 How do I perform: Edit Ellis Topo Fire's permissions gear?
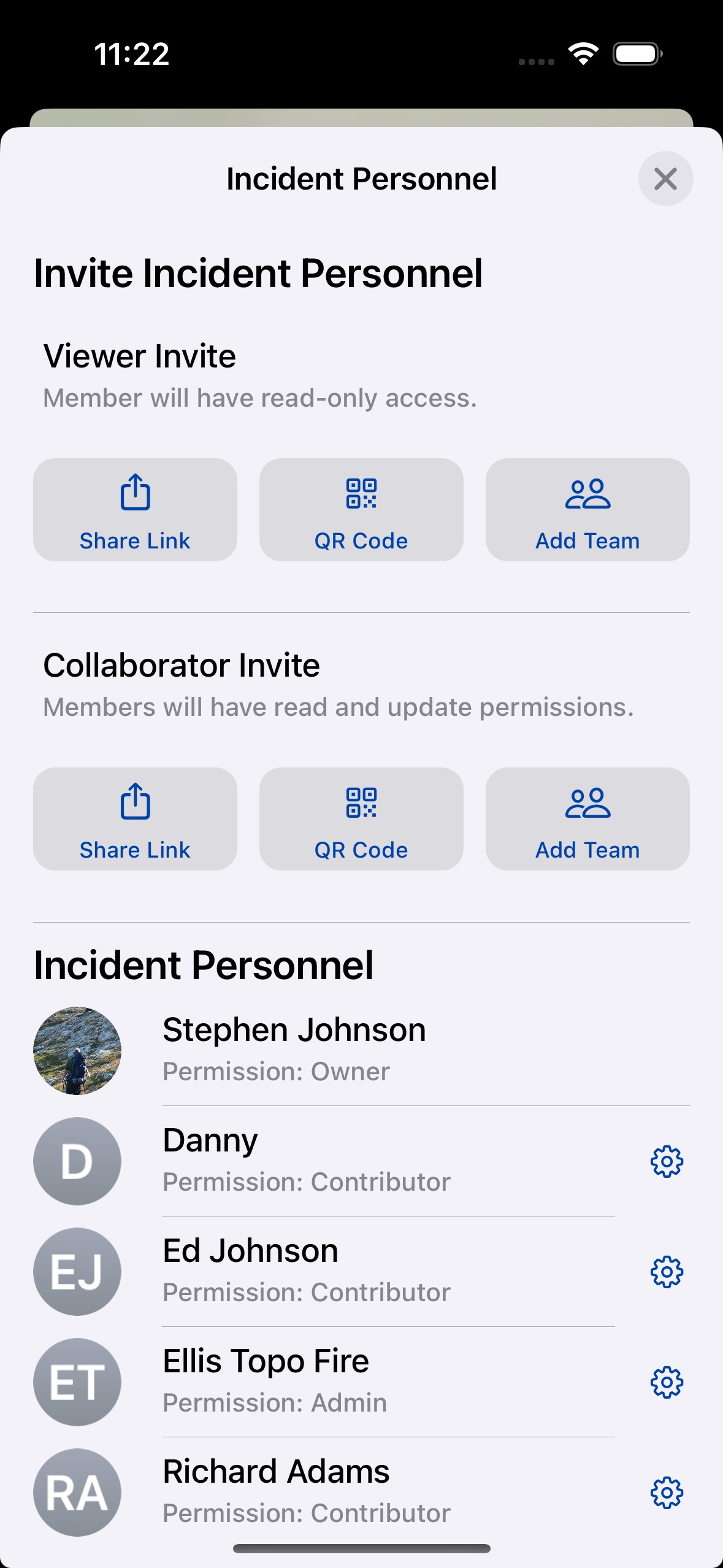point(667,1382)
